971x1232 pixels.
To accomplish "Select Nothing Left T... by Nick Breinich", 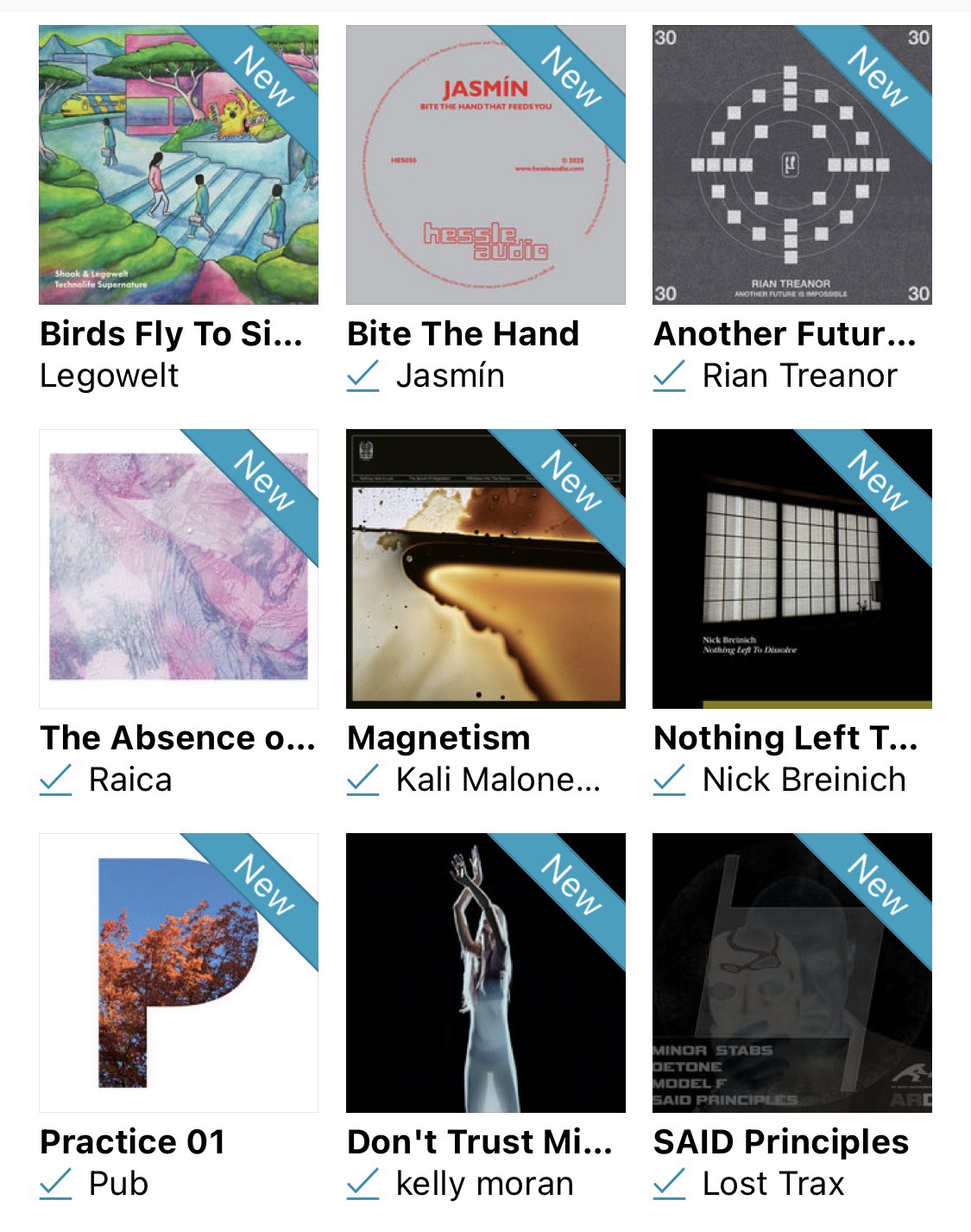I will point(791,569).
